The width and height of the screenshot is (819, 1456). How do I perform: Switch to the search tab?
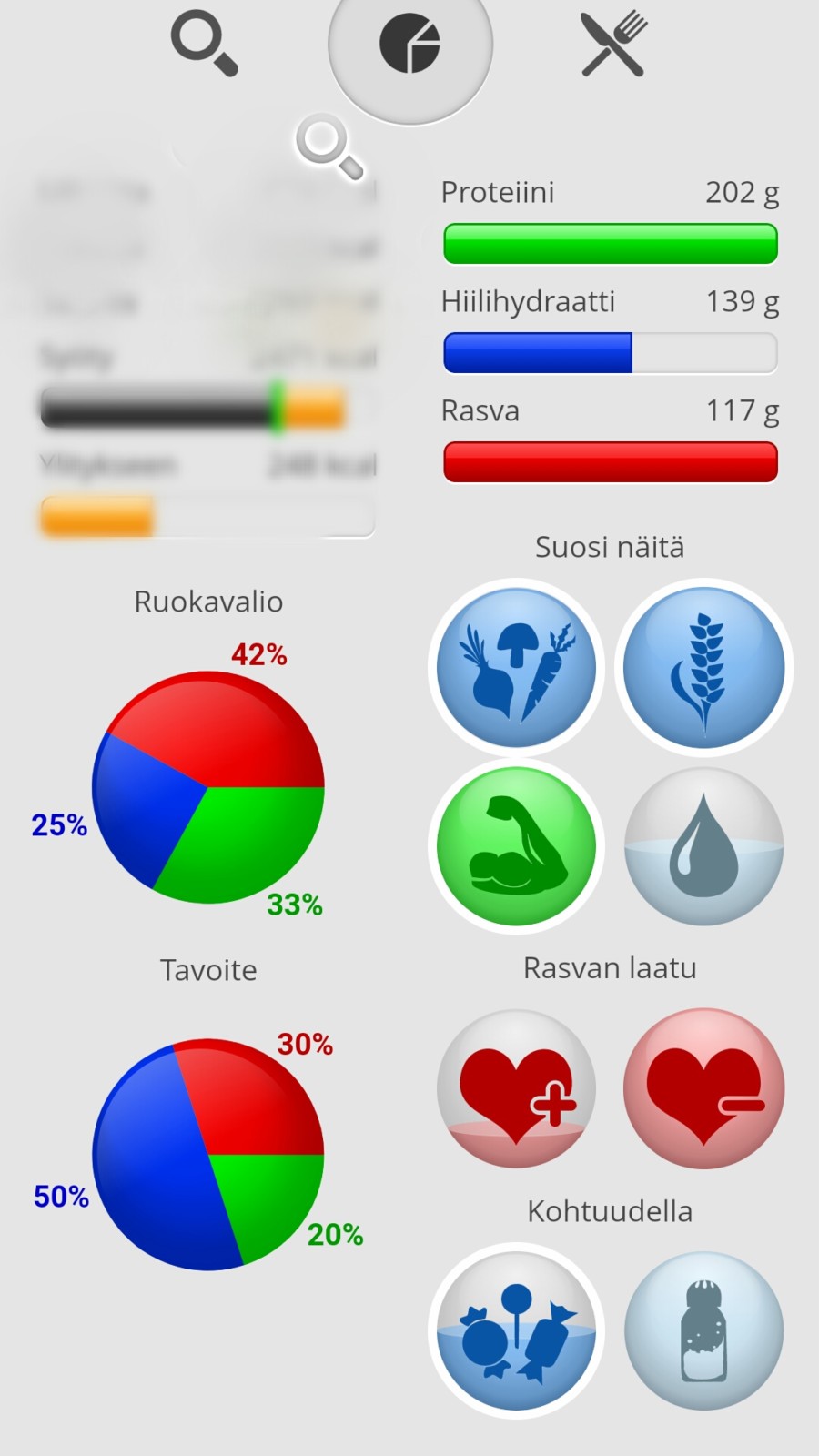(204, 44)
